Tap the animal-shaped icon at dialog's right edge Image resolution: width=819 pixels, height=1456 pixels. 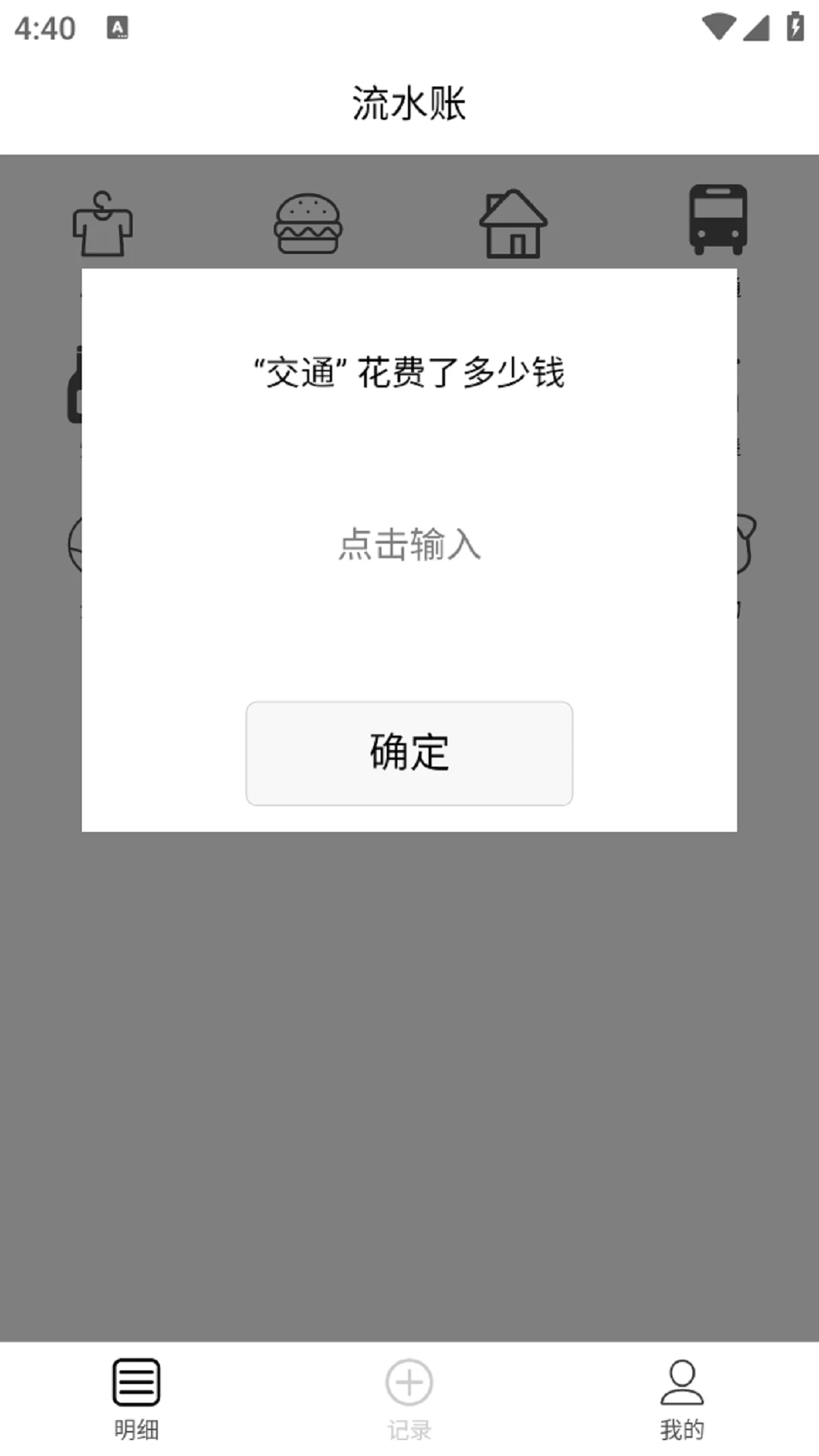747,546
